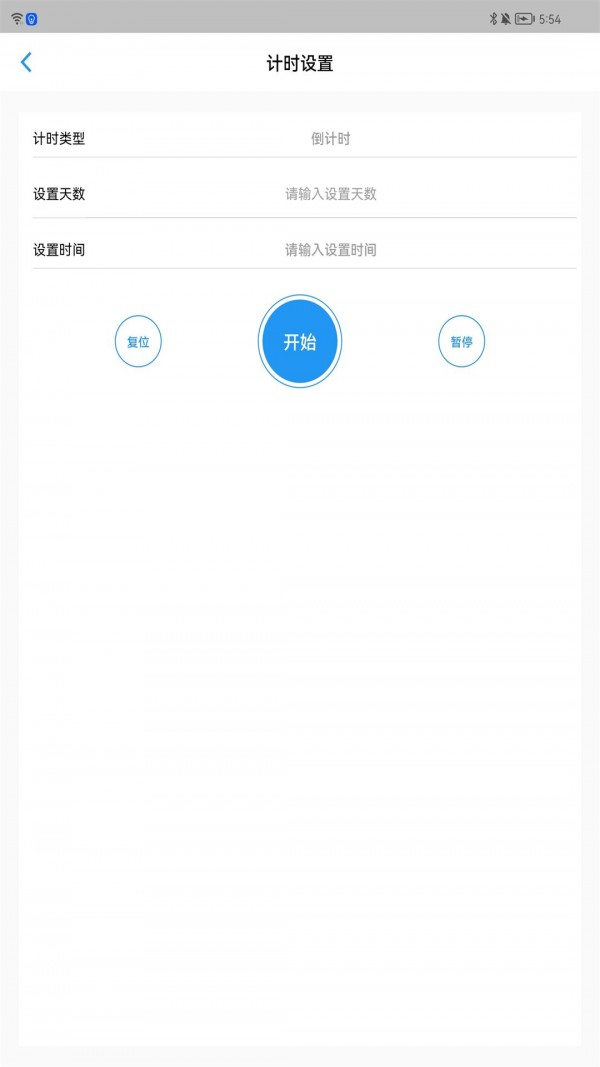The image size is (600, 1067).
Task: Tap the 复位 reset button
Action: [138, 342]
